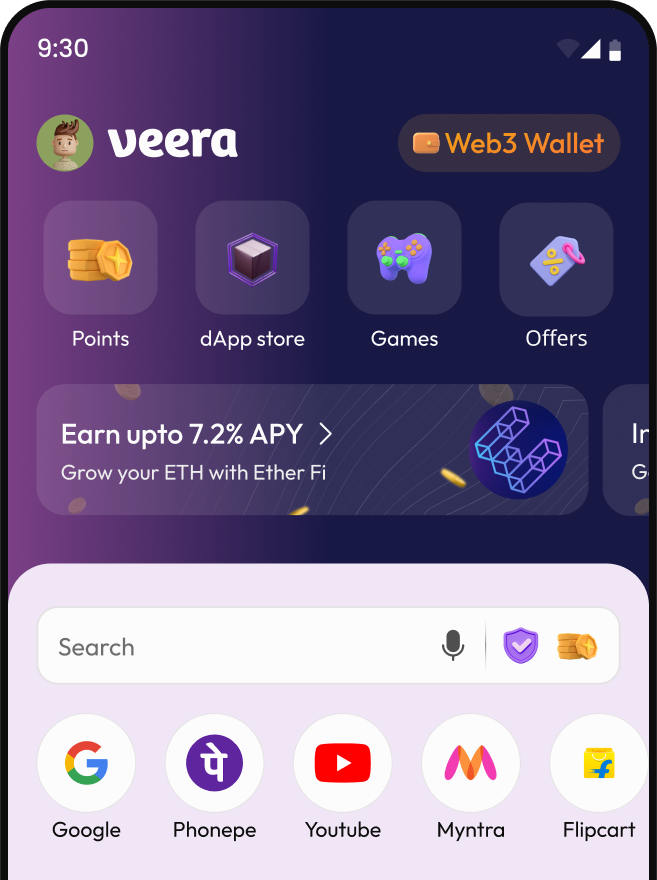
Task: Open the Points section
Action: coord(100,259)
